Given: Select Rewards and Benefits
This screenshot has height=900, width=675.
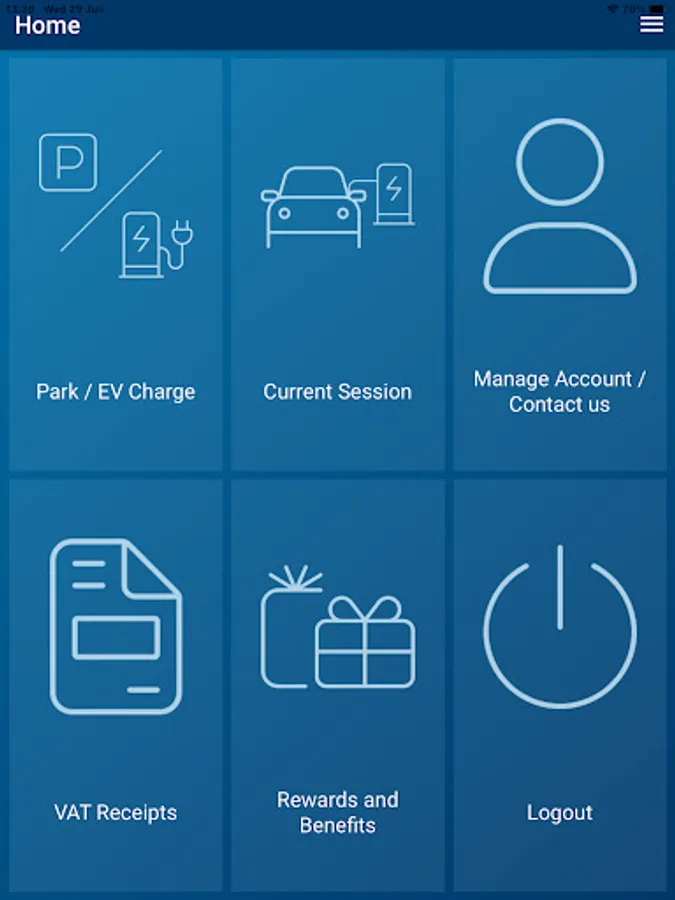Looking at the screenshot, I should tap(338, 685).
